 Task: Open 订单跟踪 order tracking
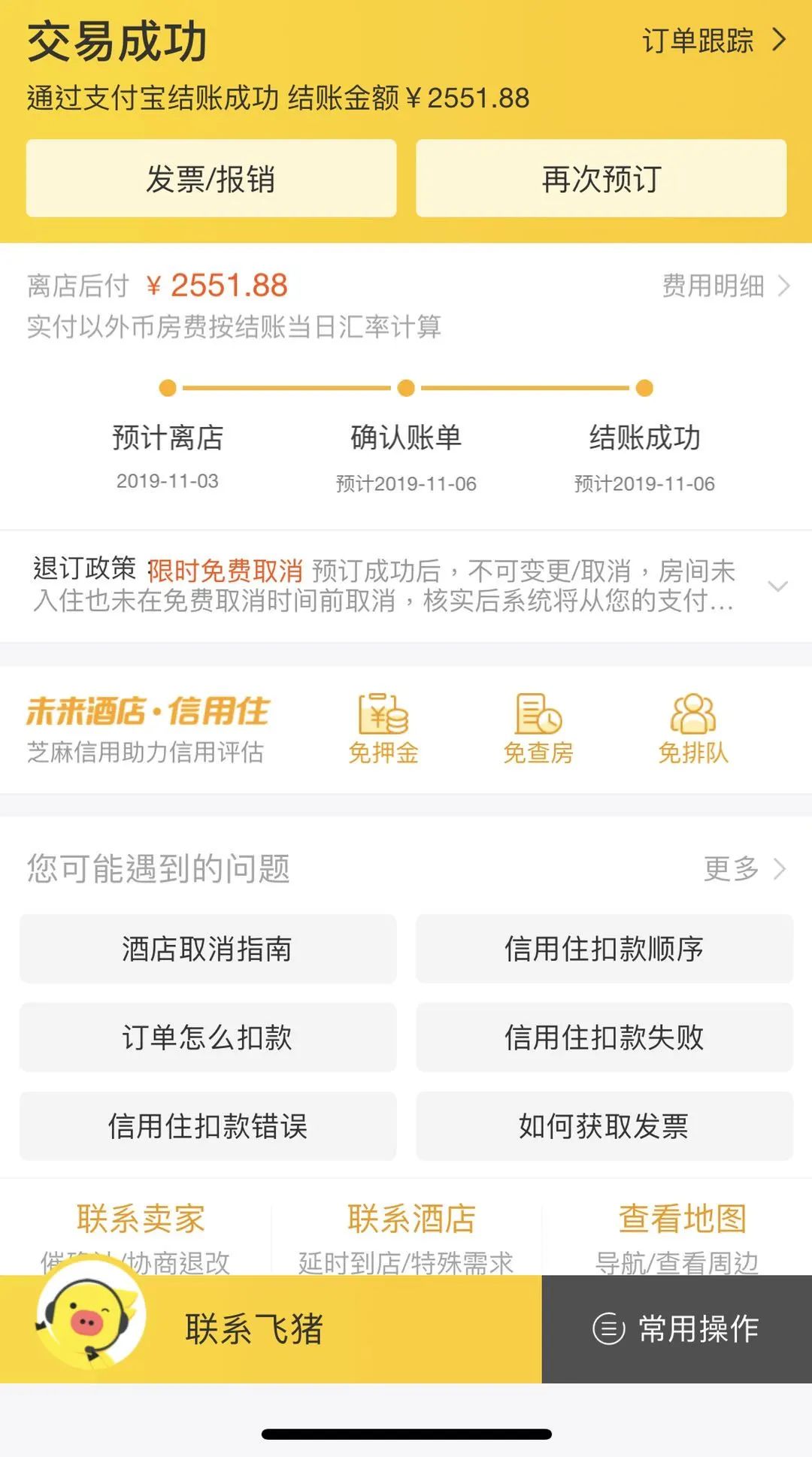pyautogui.click(x=713, y=41)
